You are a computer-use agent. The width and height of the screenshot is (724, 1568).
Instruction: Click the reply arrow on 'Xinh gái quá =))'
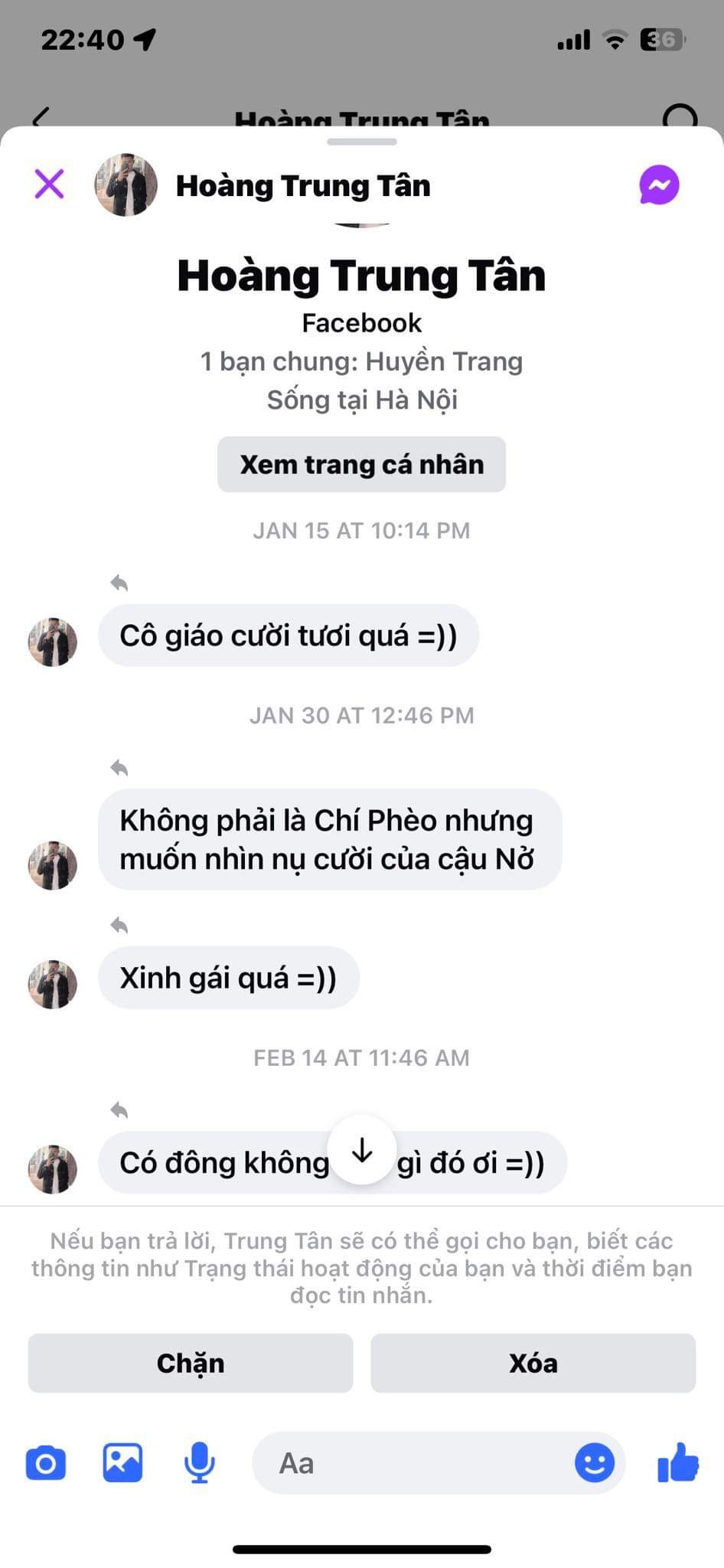click(119, 925)
